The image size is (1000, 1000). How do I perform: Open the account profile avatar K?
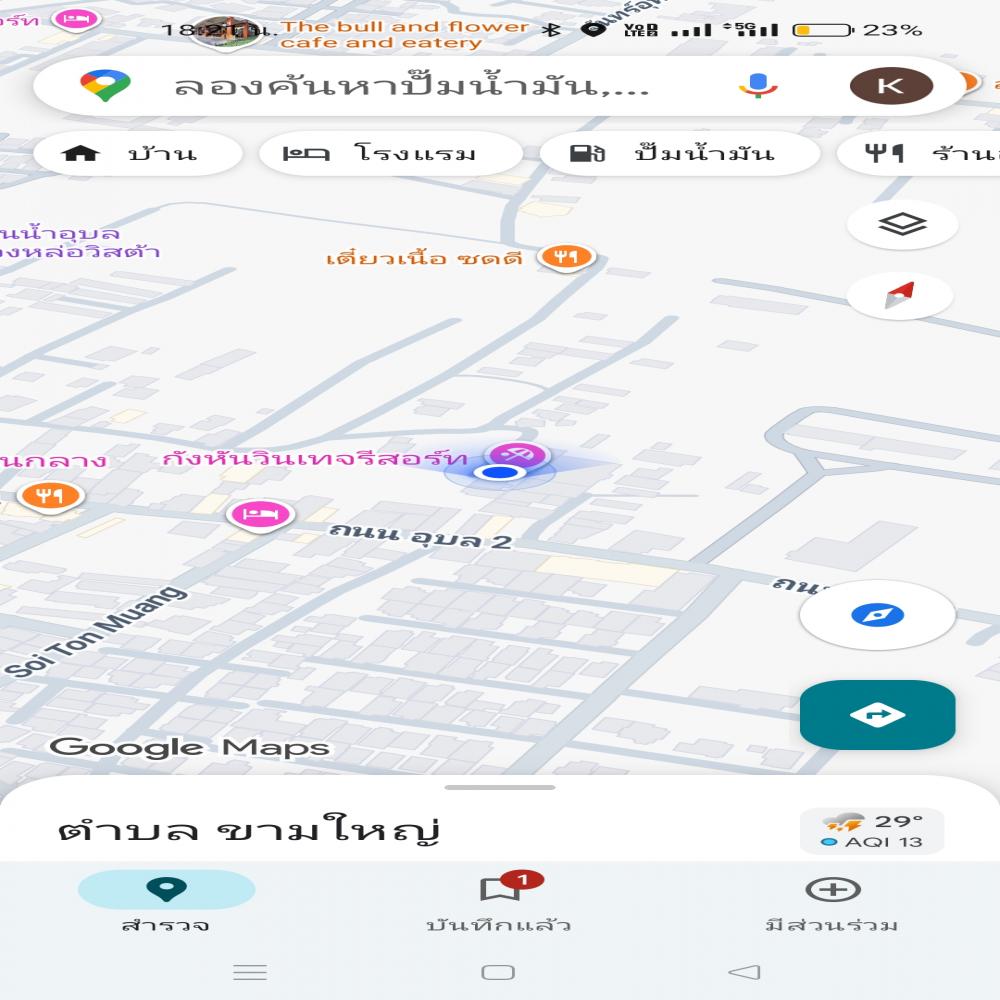point(891,86)
